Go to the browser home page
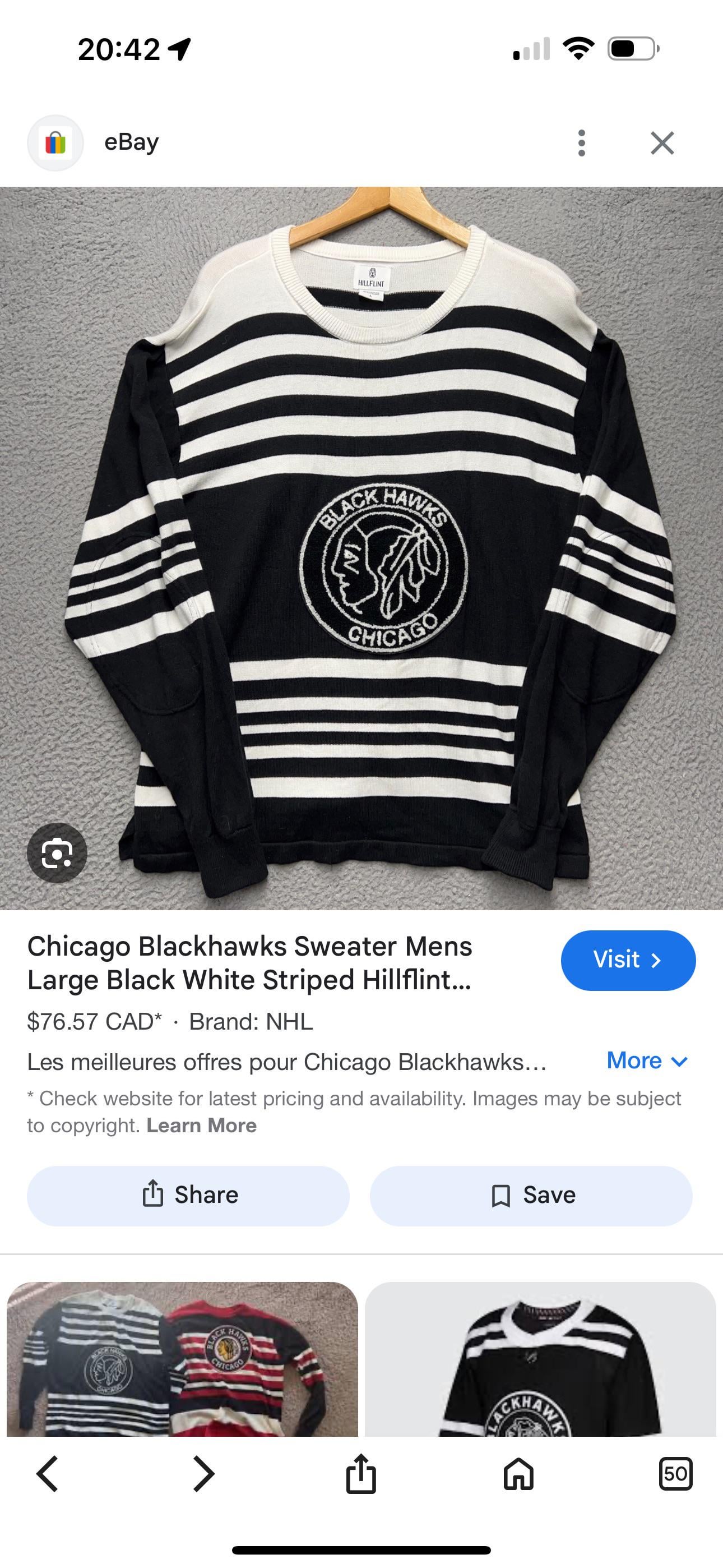This screenshot has height=1568, width=723. 518,1474
